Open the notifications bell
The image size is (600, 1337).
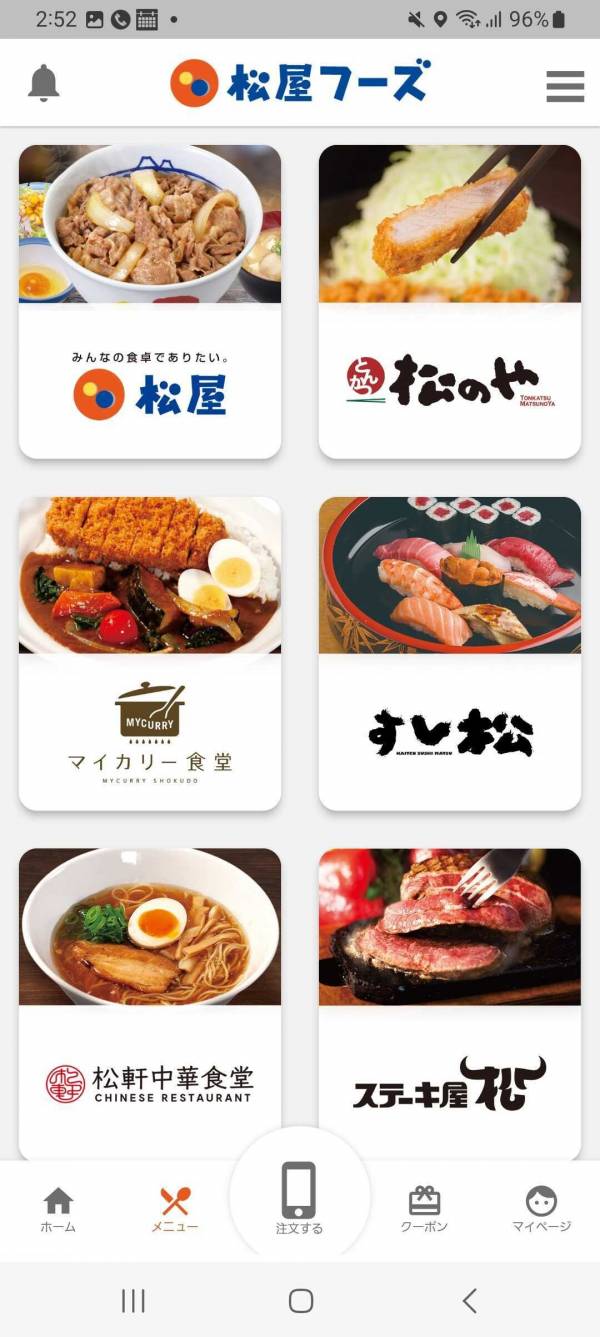coord(43,84)
